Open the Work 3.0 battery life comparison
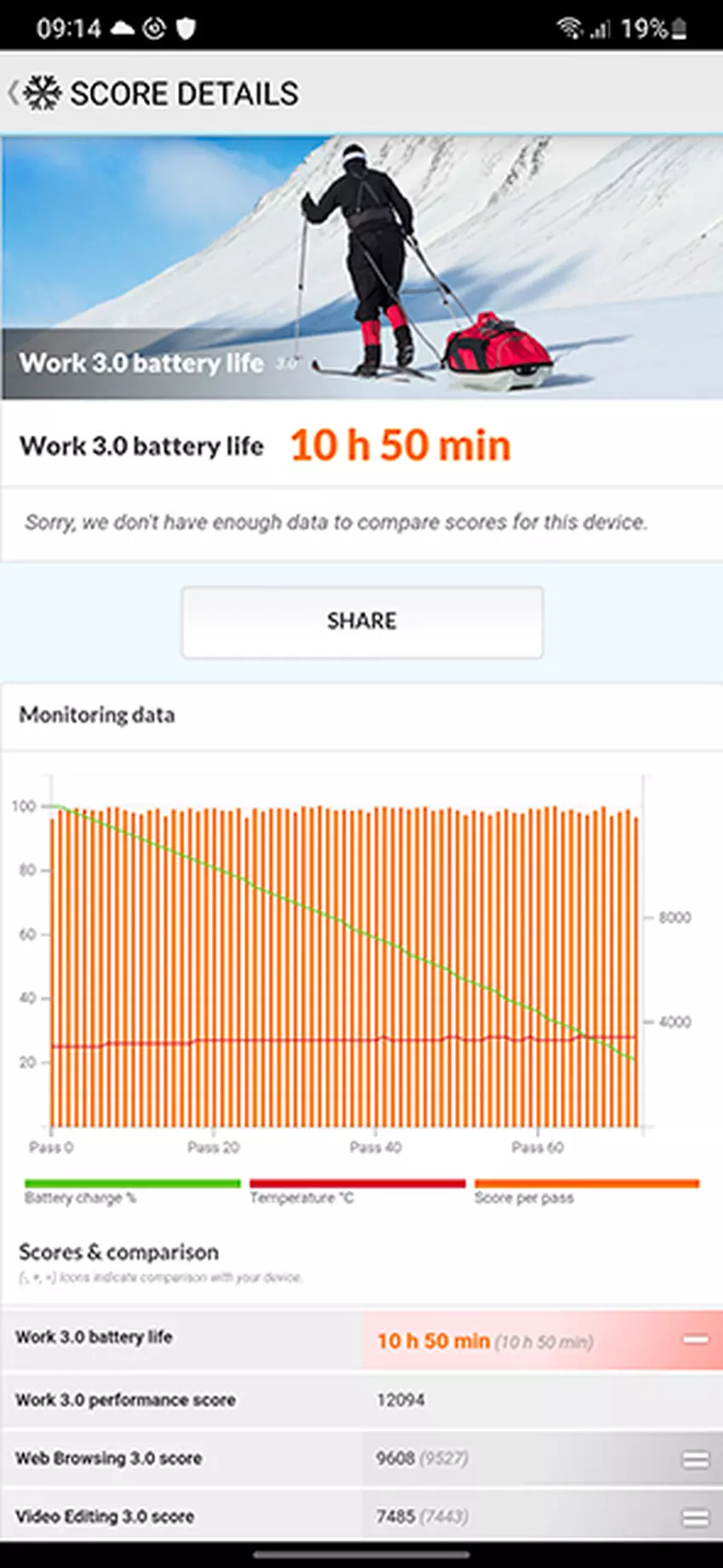 point(695,1340)
